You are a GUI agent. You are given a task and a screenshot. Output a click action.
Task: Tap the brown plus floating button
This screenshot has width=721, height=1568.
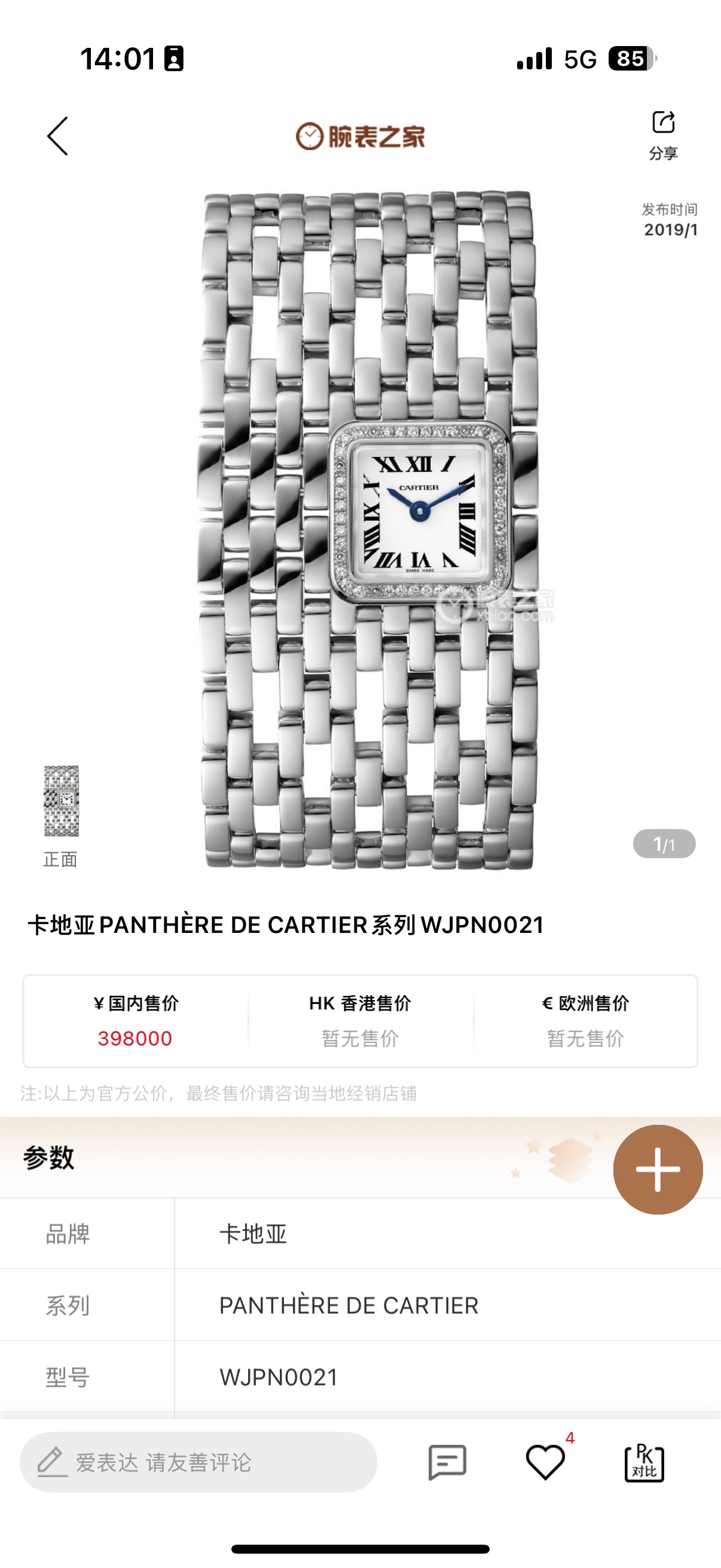click(658, 1169)
